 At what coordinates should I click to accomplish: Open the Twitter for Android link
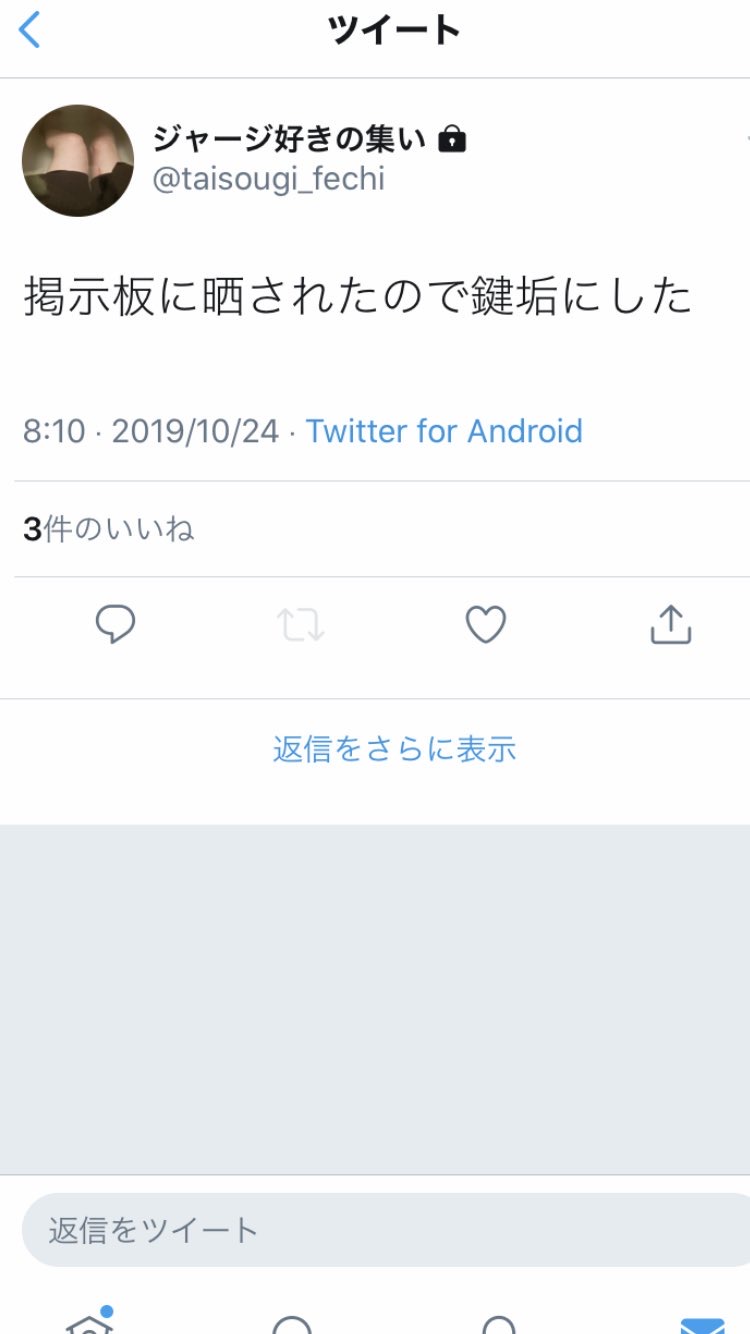444,431
